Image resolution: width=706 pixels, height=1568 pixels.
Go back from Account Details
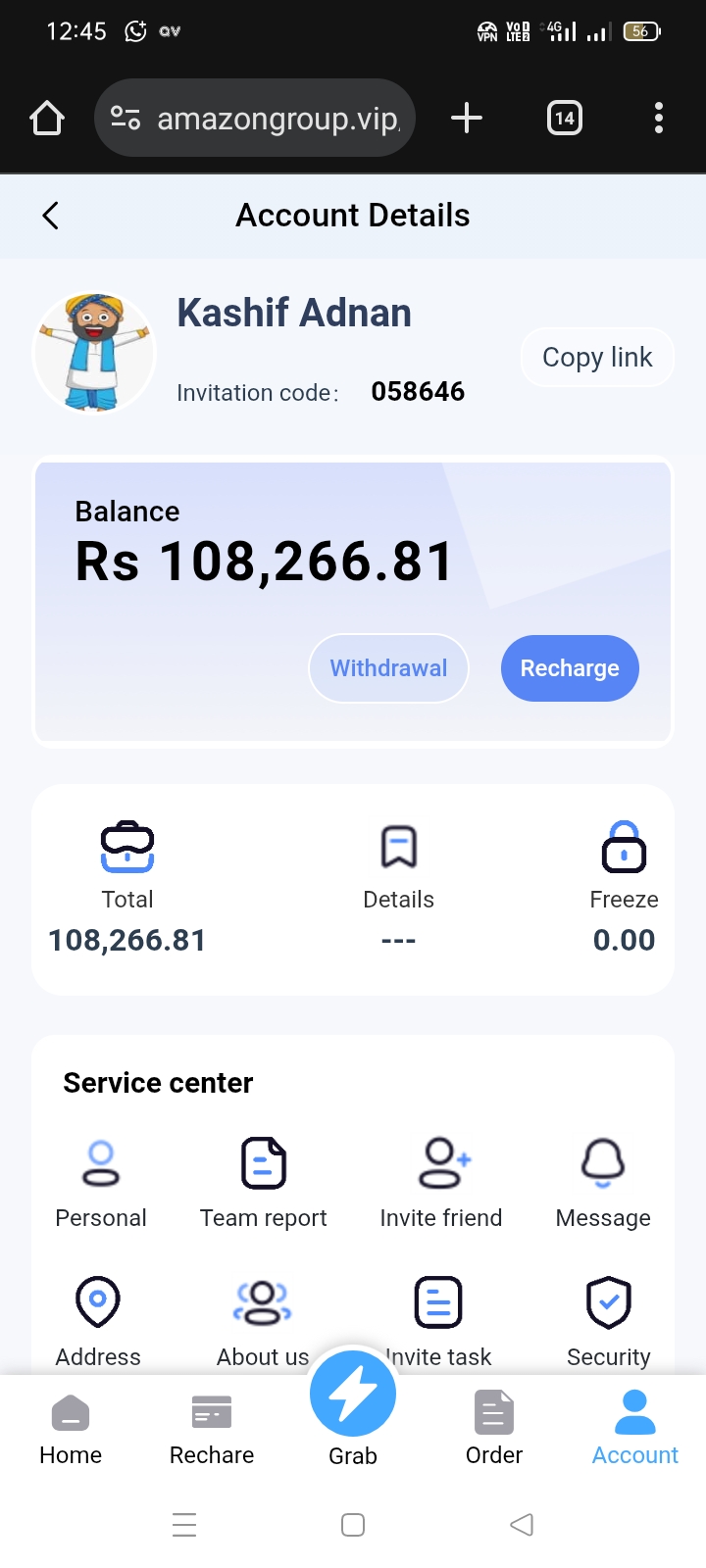point(51,216)
